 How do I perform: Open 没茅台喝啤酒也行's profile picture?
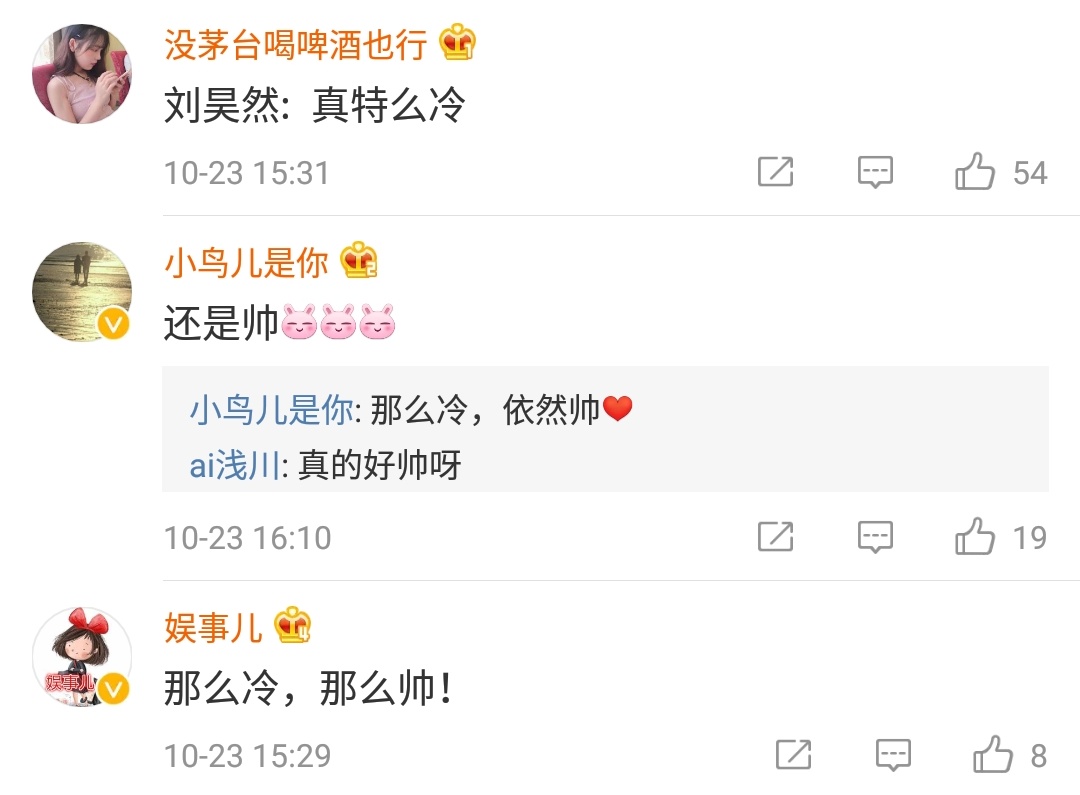click(82, 74)
